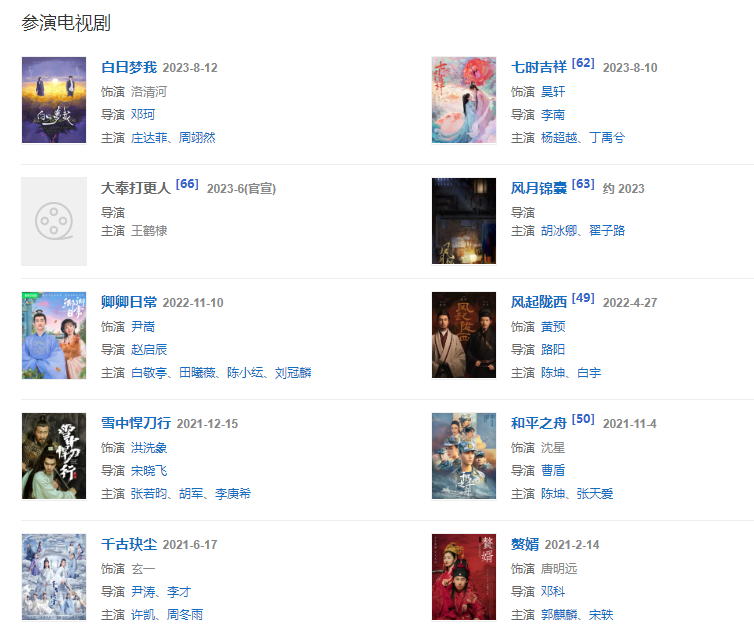Viewport: 754px width, 633px height.
Task: Open the 千古玦尘 drama title link
Action: [129, 544]
